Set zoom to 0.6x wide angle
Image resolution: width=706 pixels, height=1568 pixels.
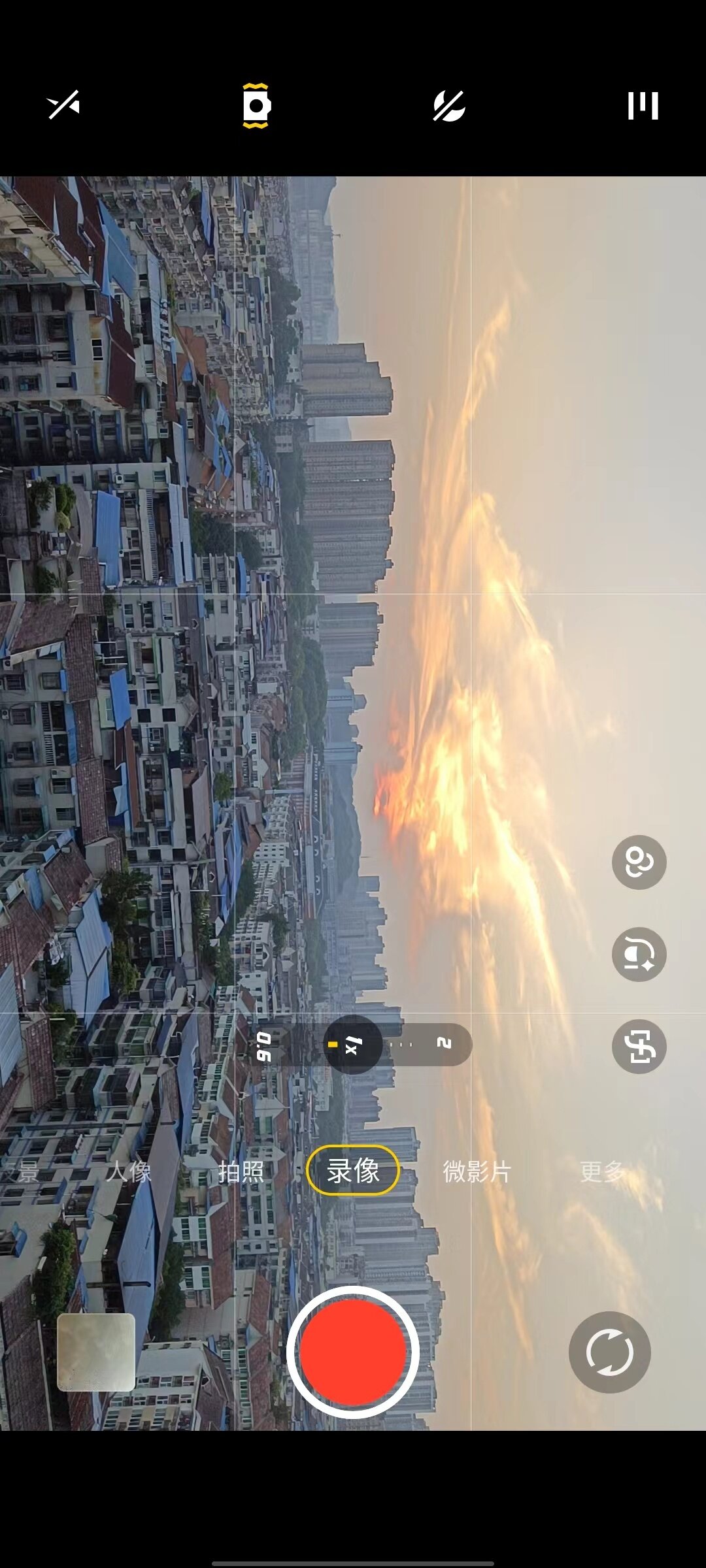point(263,1046)
